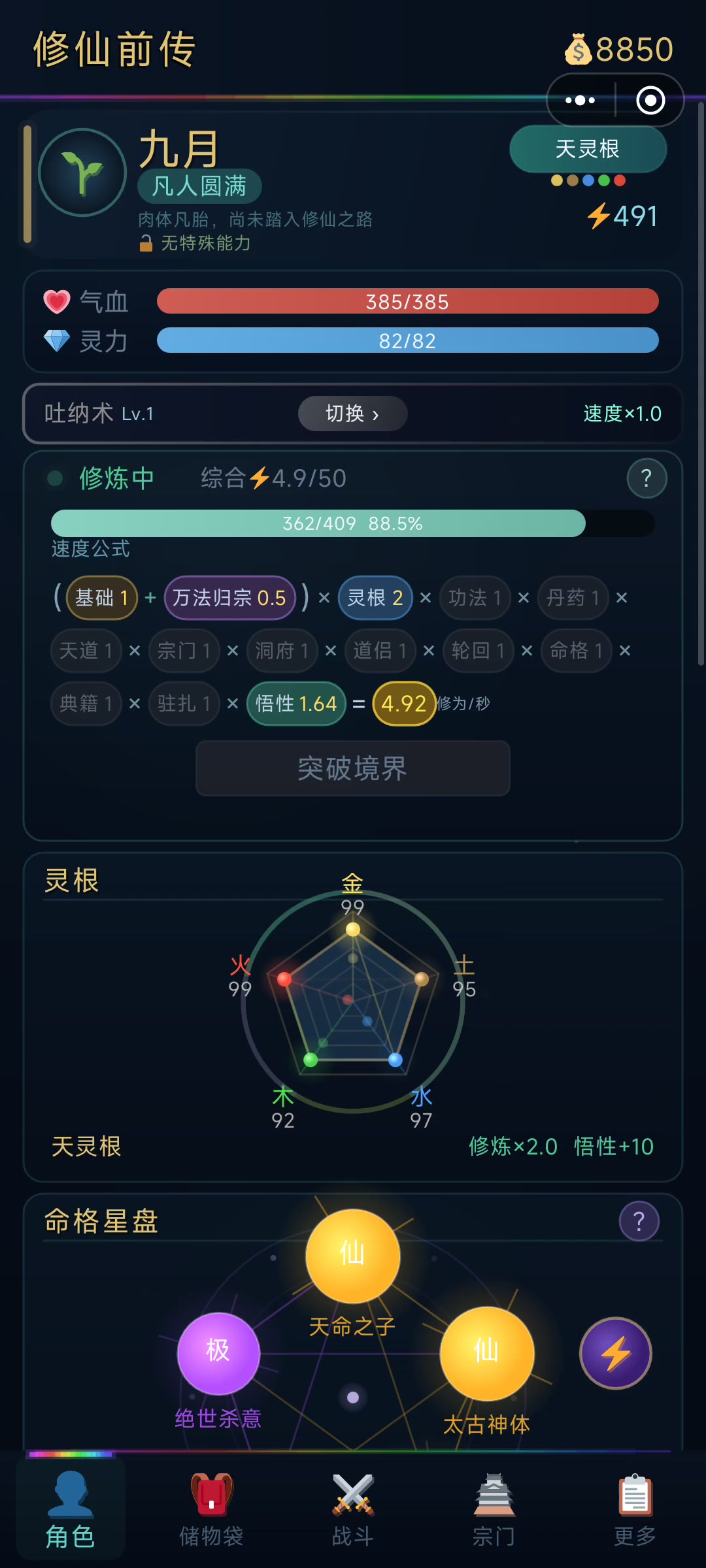Go to the 宗门 tab
This screenshot has width=706, height=1568.
tap(494, 1510)
